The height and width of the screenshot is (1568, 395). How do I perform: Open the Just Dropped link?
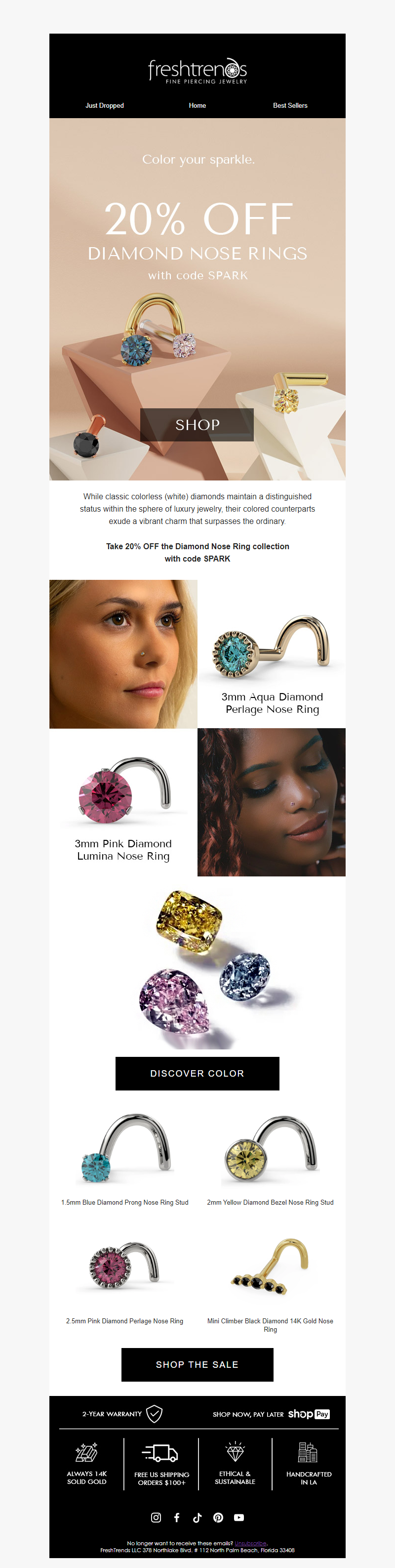(105, 105)
